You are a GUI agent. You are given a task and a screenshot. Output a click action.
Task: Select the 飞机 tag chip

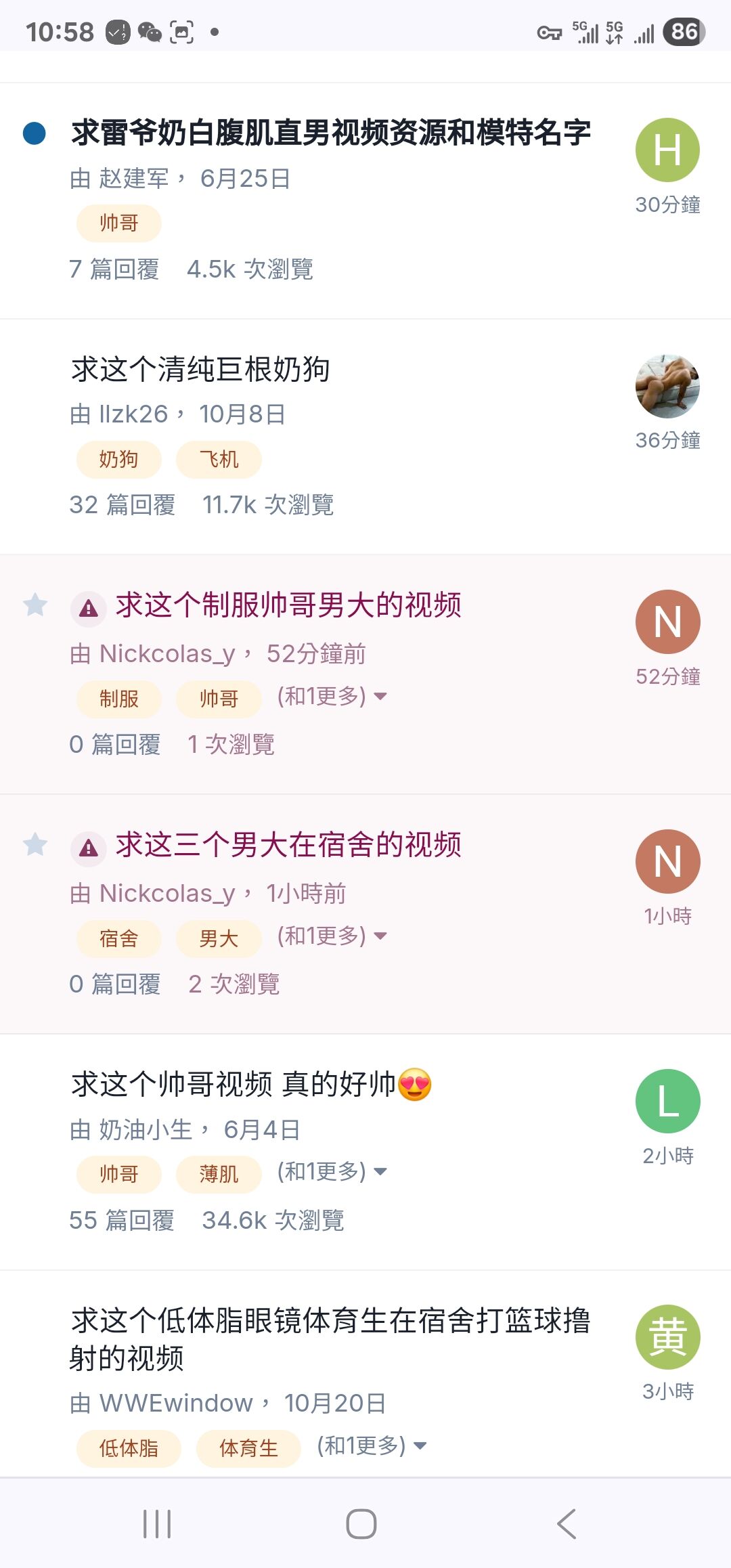[219, 460]
